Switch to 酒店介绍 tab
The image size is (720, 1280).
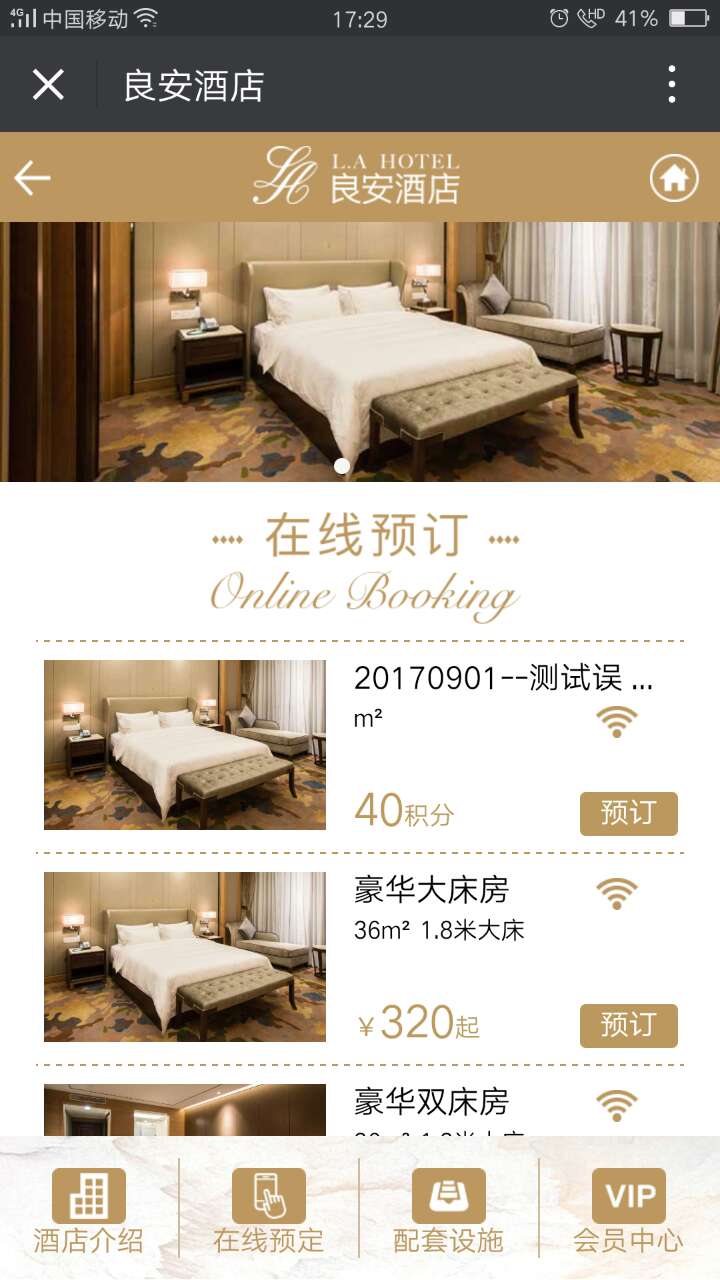89,1211
